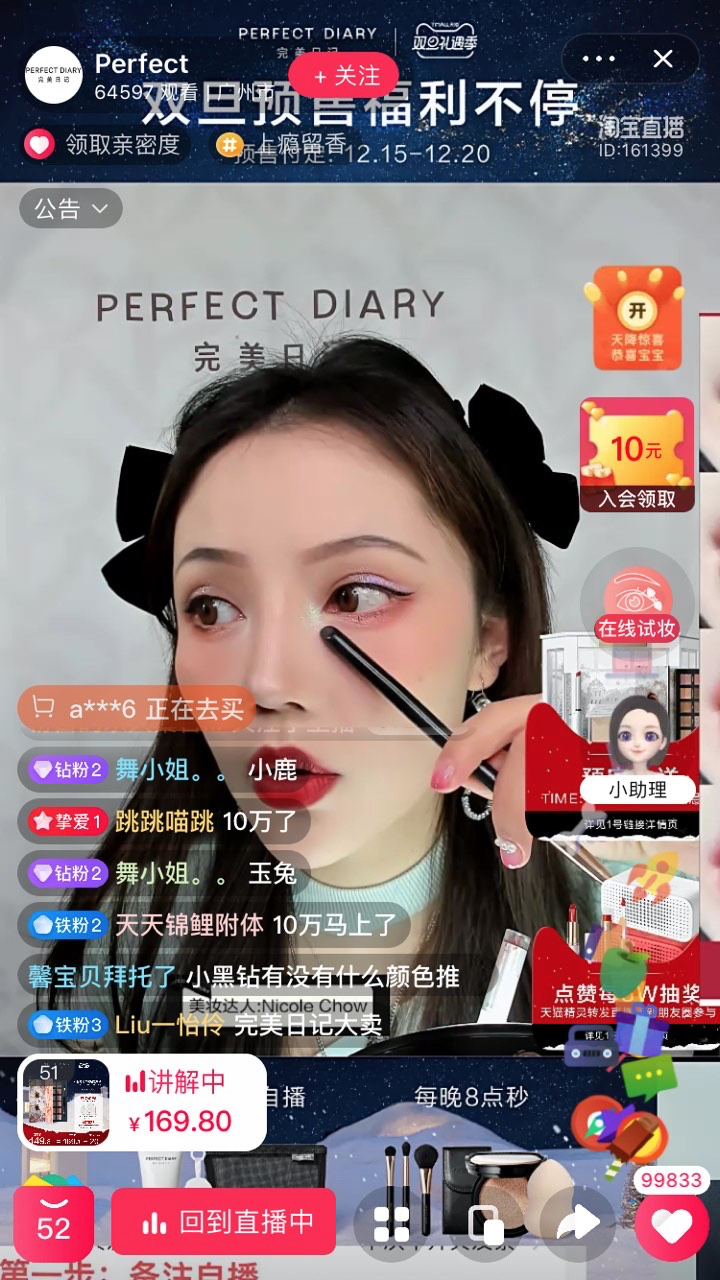Screen dimensions: 720x1280
Task: Tap 回到直播中 to return live
Action: (223, 1222)
